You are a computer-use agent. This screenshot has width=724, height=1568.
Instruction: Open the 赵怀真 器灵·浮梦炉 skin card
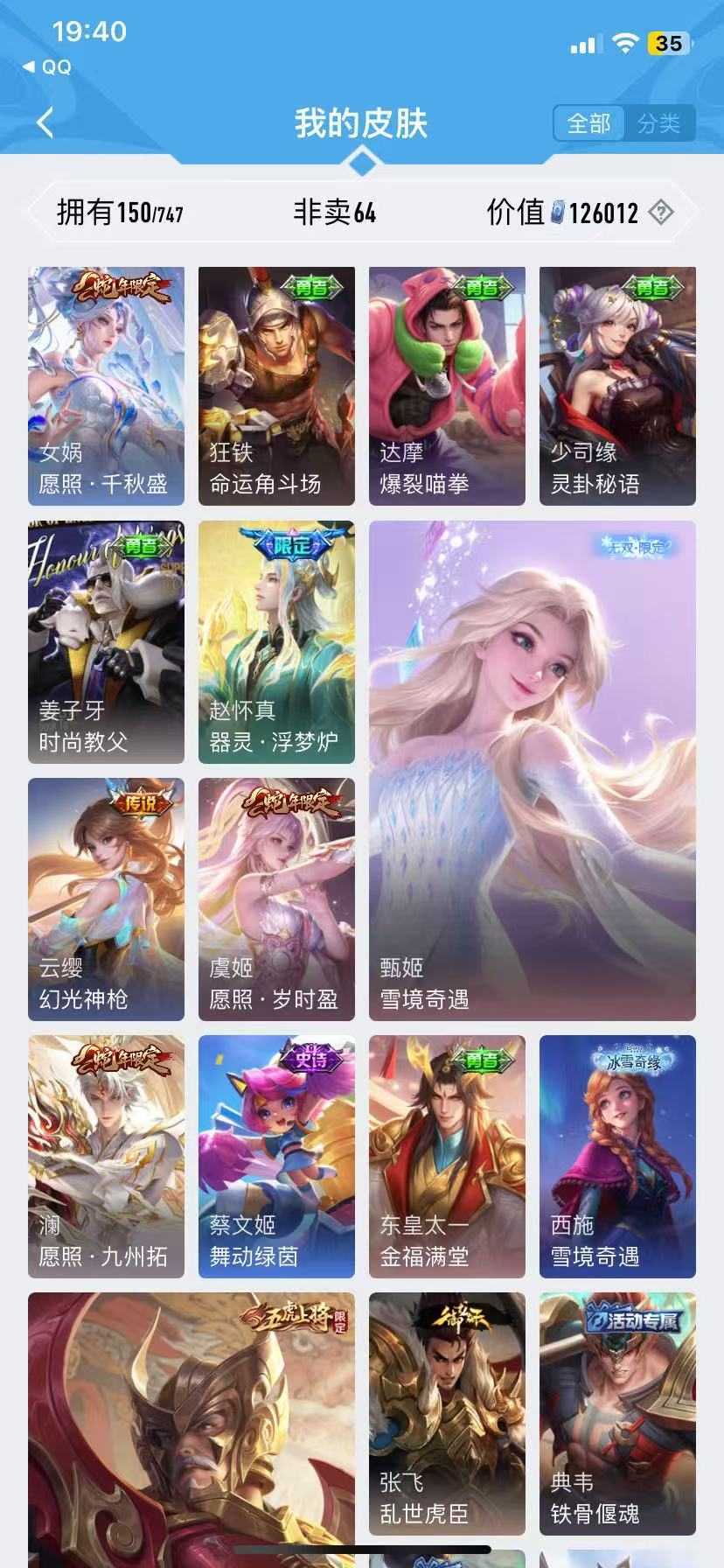coord(276,642)
